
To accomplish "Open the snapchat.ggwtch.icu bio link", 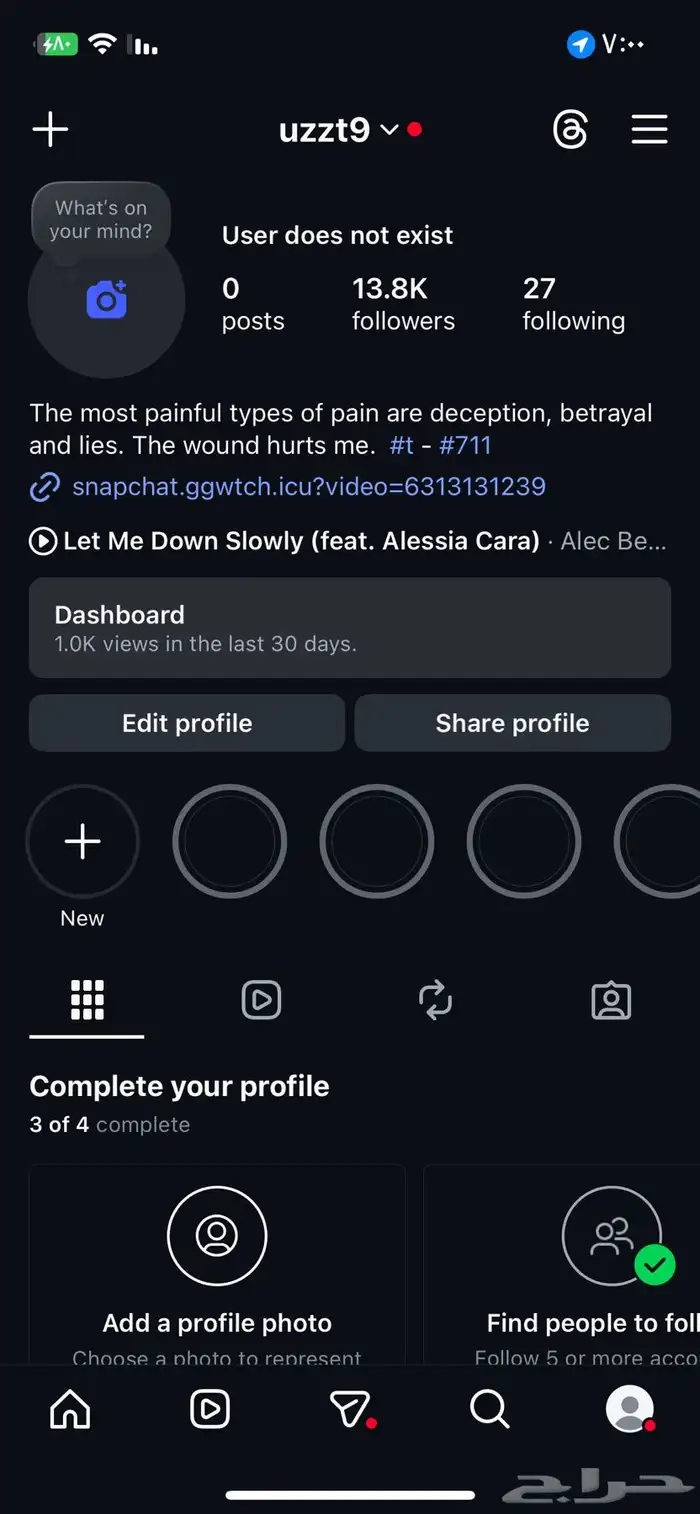I will coord(308,487).
